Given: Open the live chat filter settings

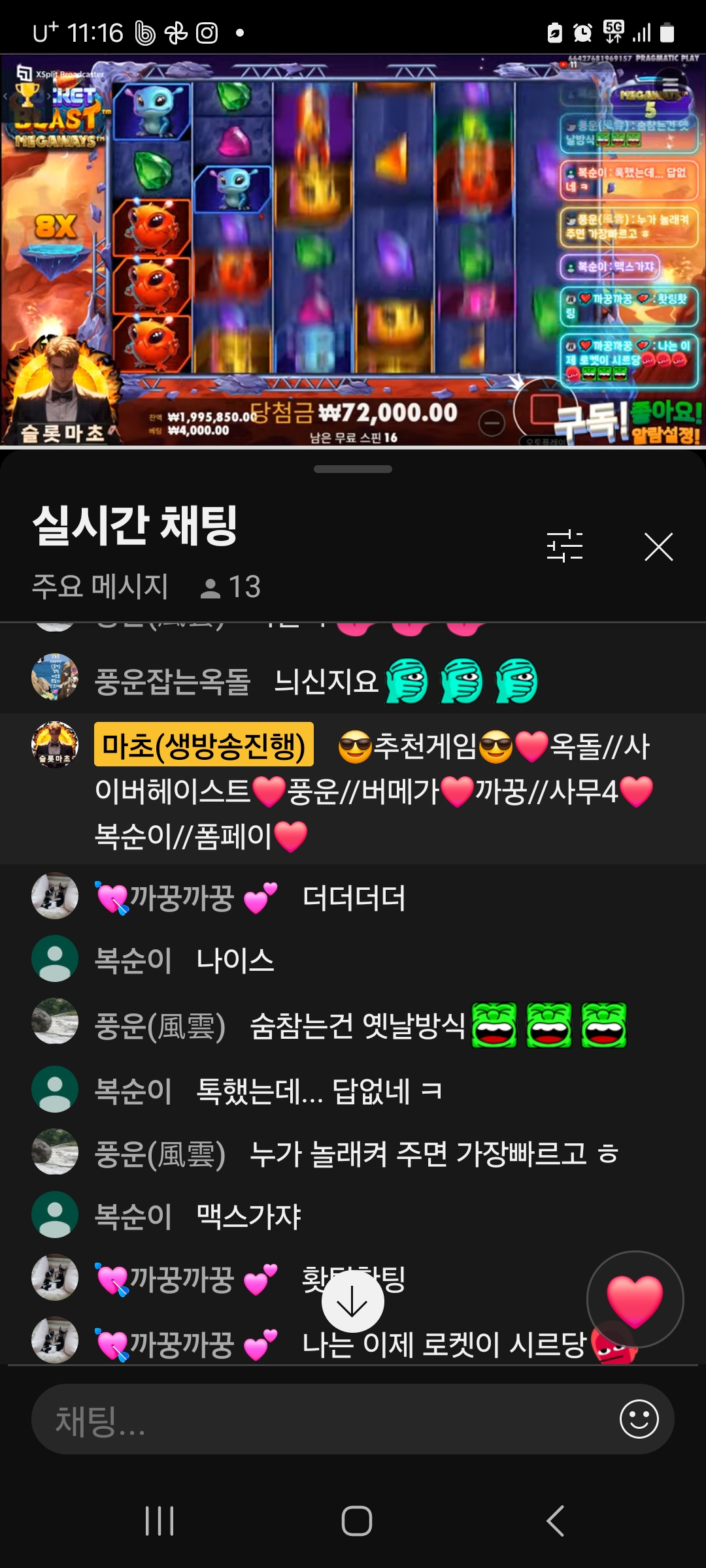Looking at the screenshot, I should (565, 546).
